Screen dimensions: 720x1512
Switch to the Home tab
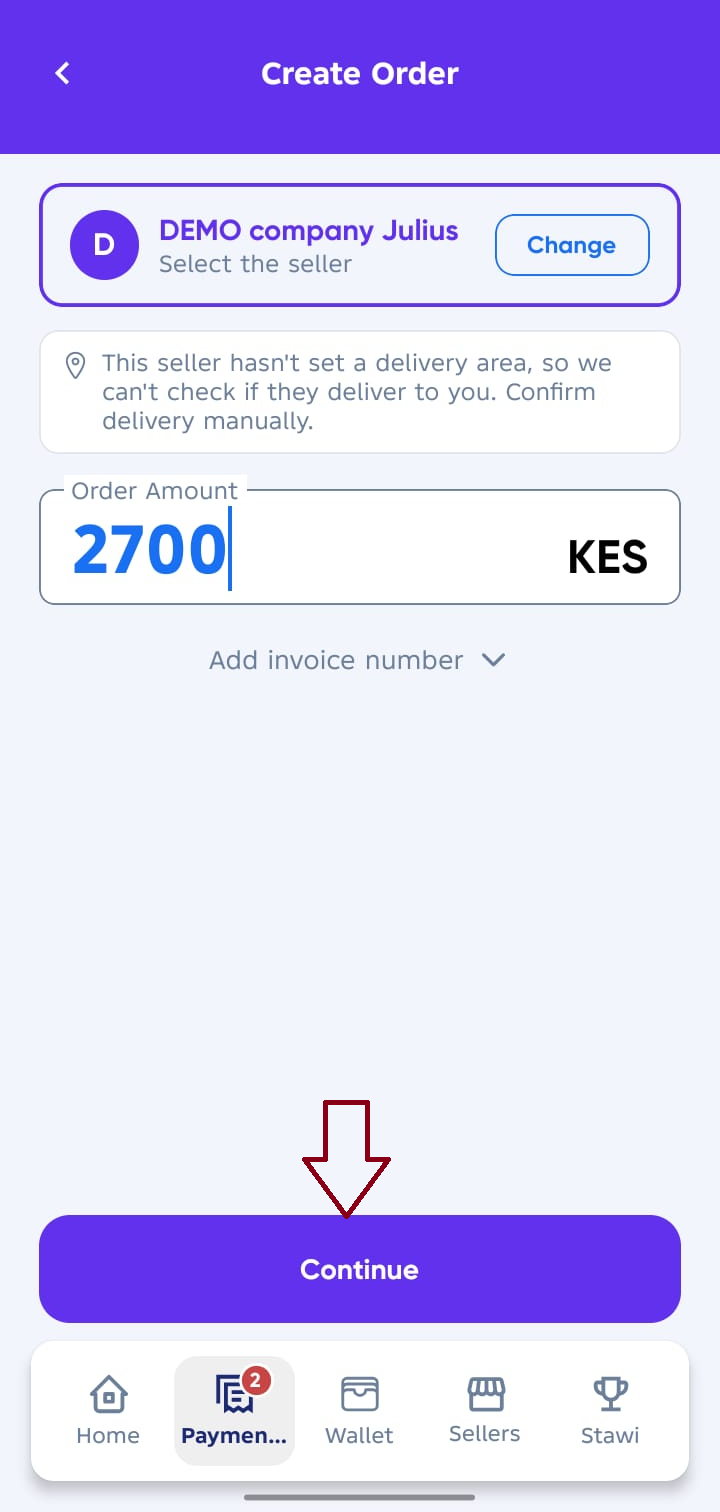pos(108,1411)
